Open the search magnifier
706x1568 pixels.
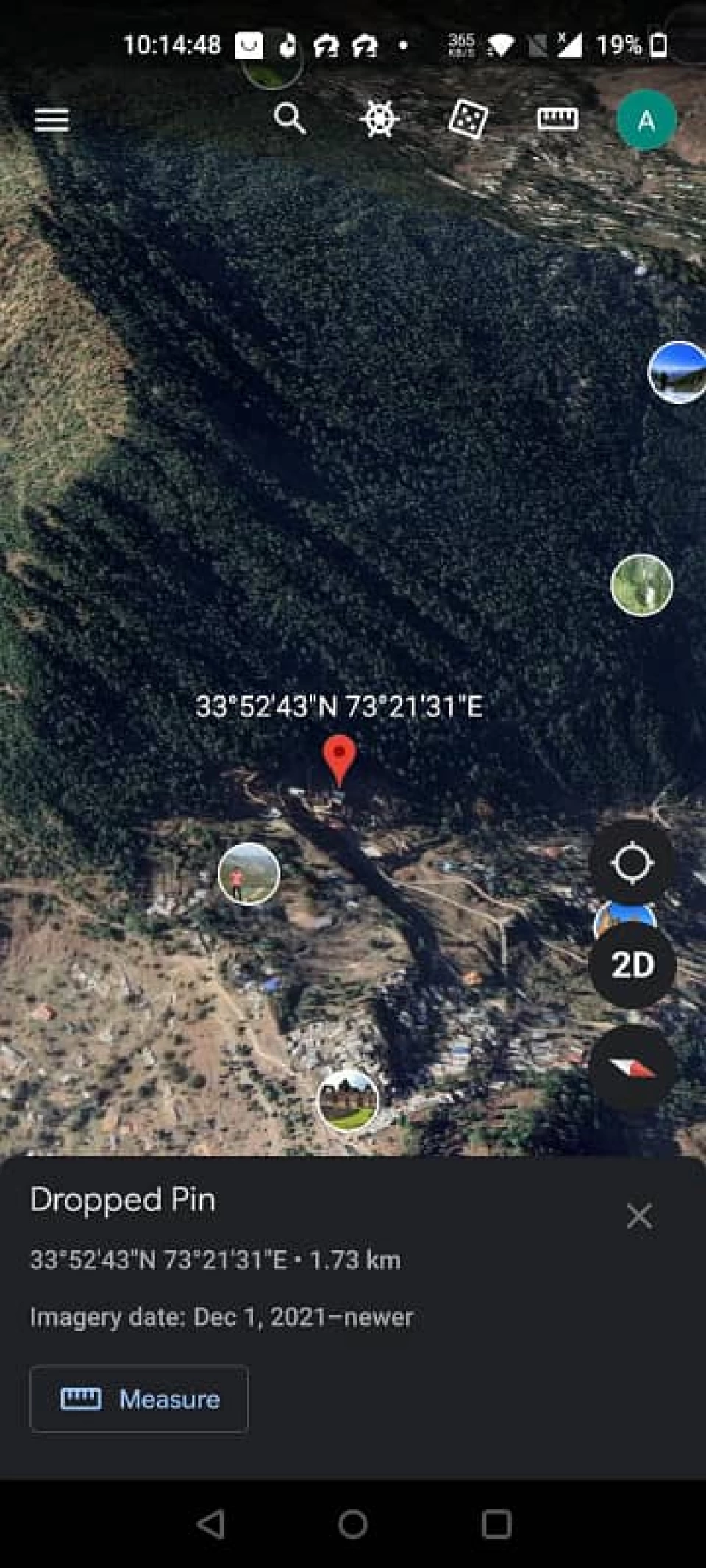(290, 118)
